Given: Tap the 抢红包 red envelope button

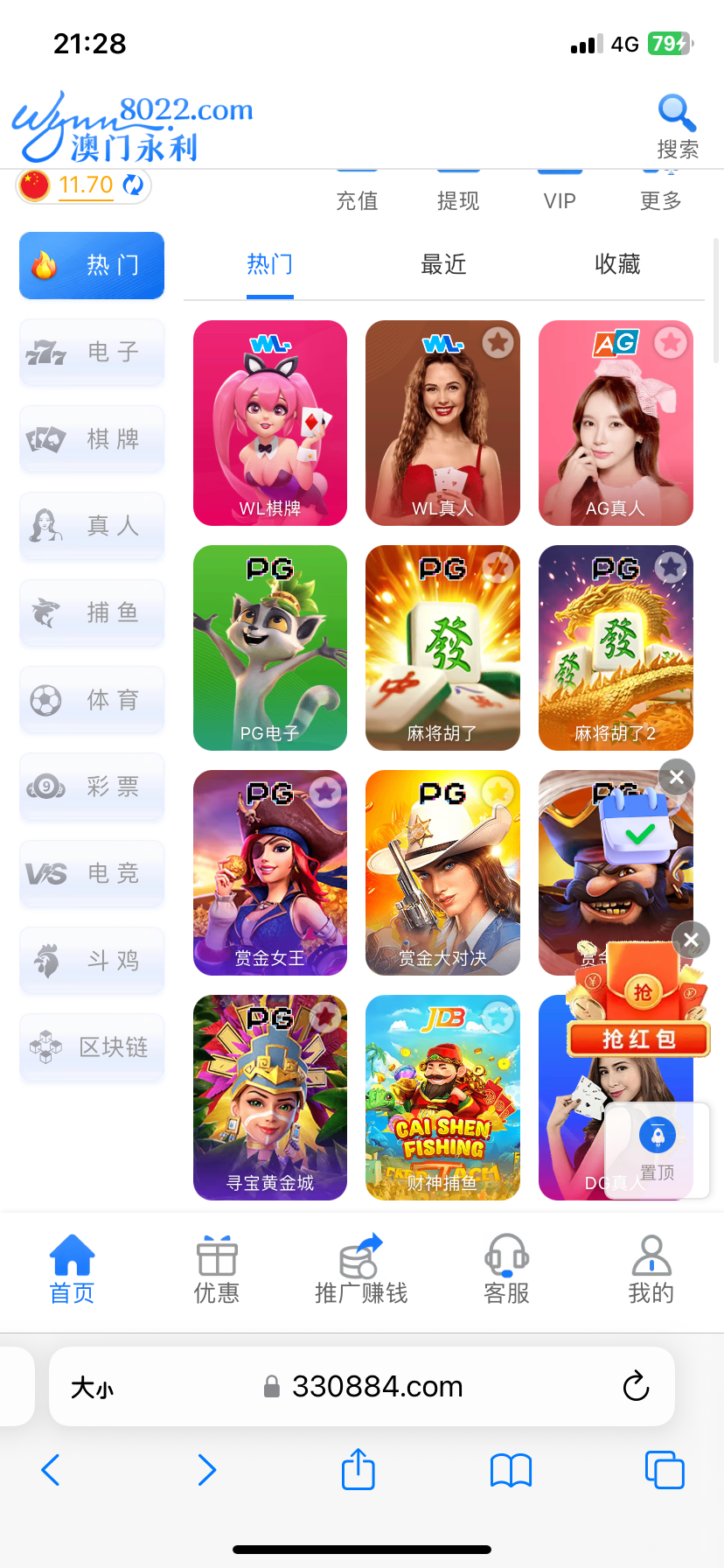Looking at the screenshot, I should coord(638,1039).
